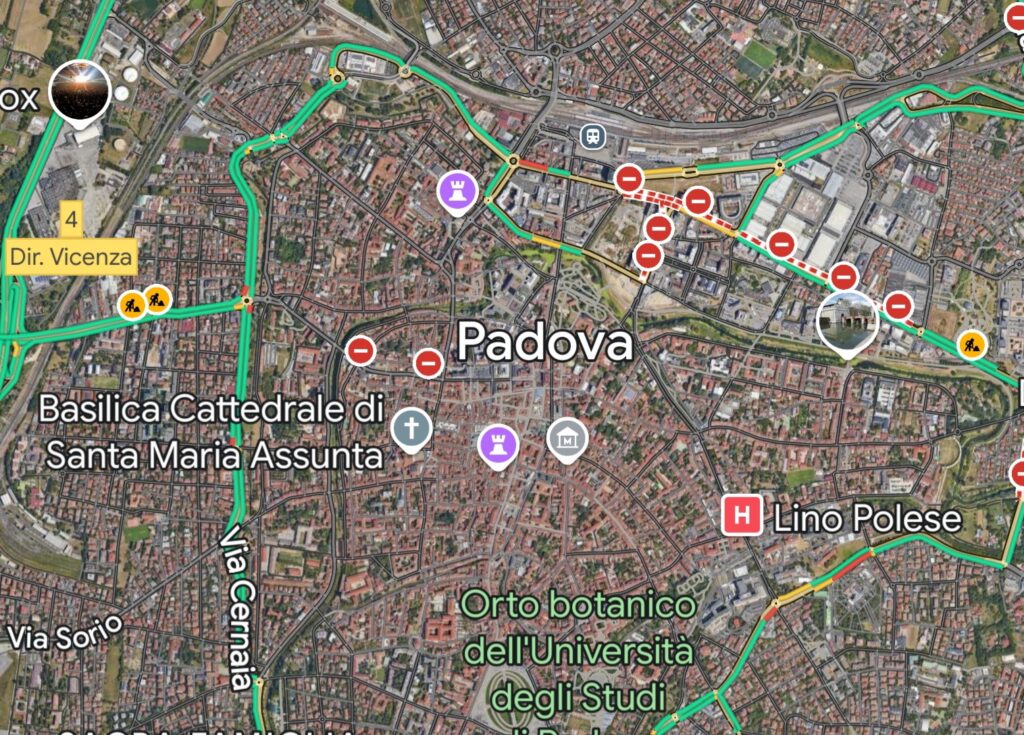Select the purple castle pin beside the museum

pos(496,443)
